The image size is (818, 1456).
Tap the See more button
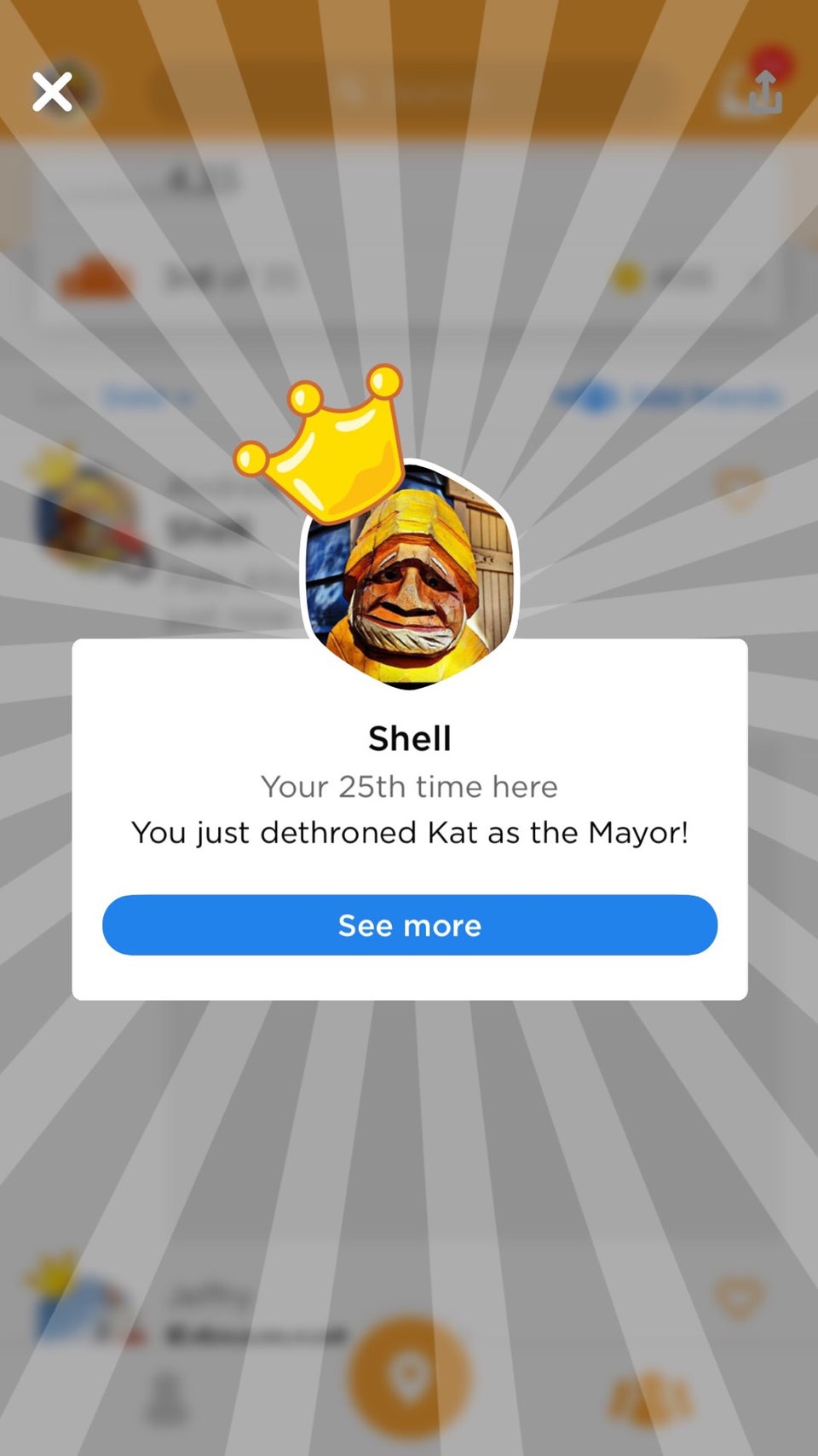point(409,925)
